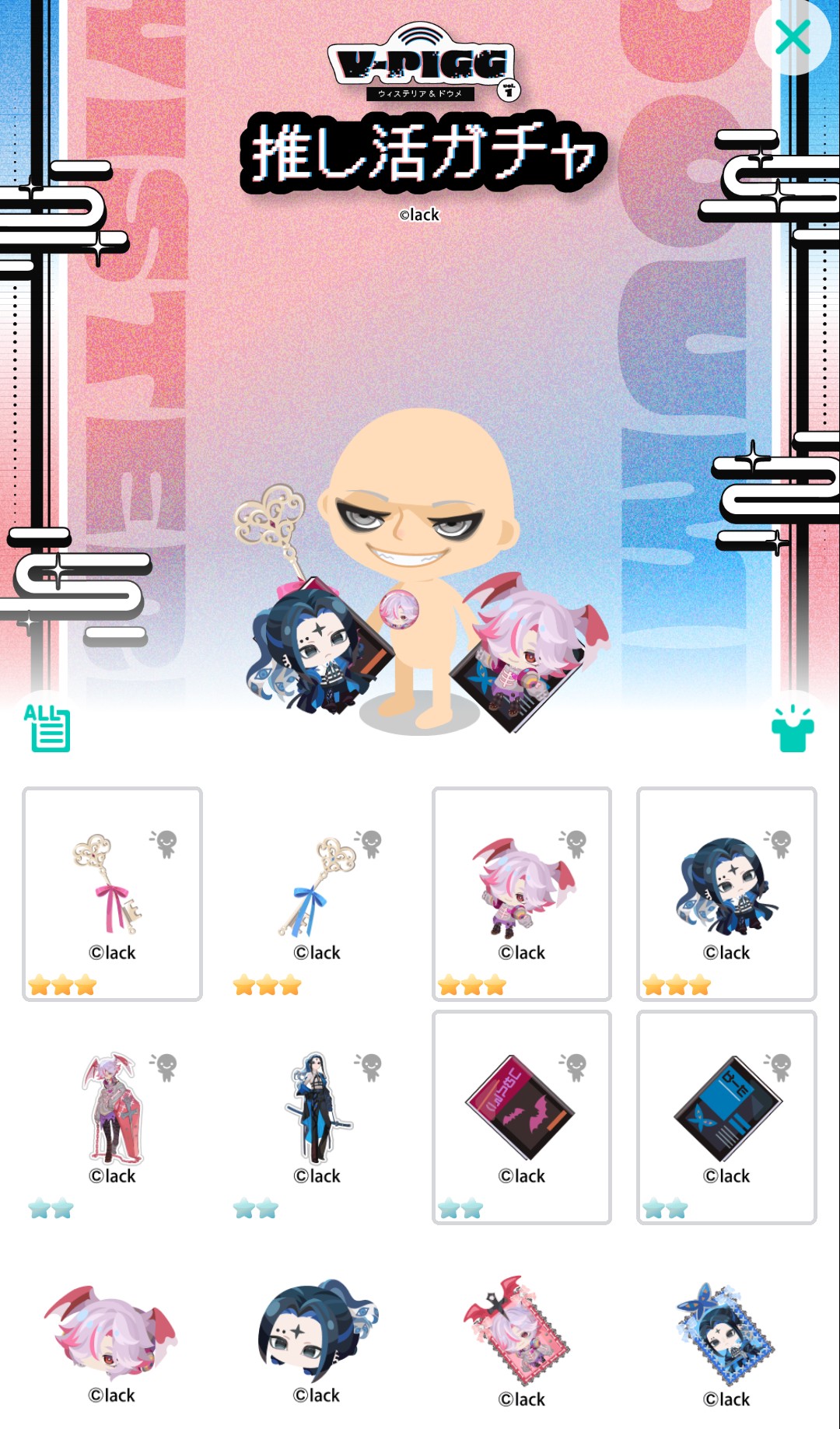
Task: Select the pink bat card item
Action: 521,1116
